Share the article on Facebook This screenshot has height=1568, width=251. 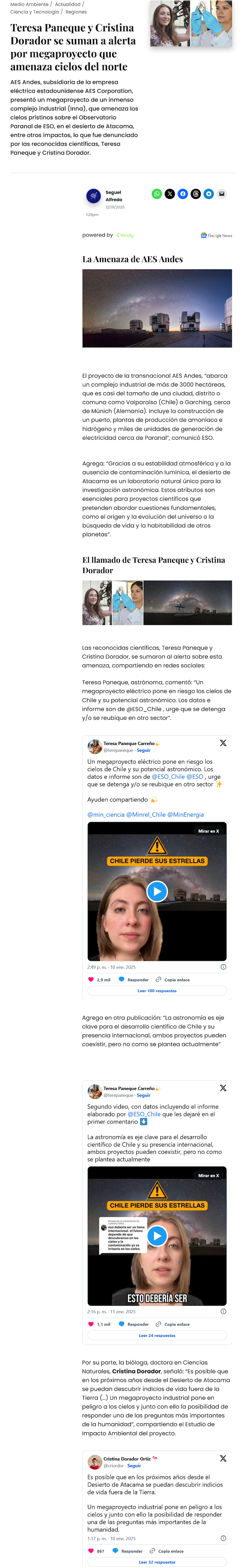pyautogui.click(x=182, y=193)
